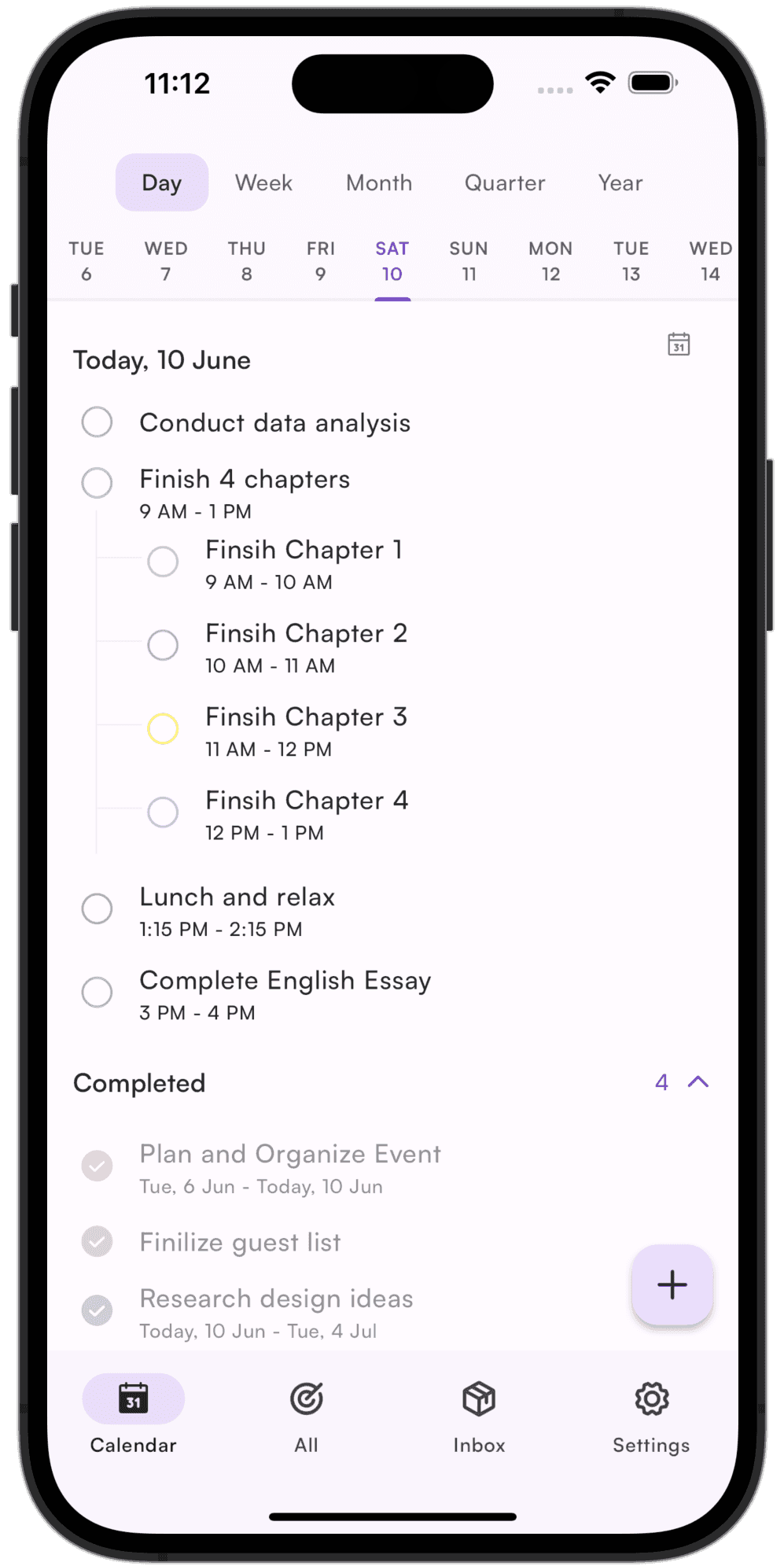Switch to the Year view
The width and height of the screenshot is (784, 1566).
(620, 183)
